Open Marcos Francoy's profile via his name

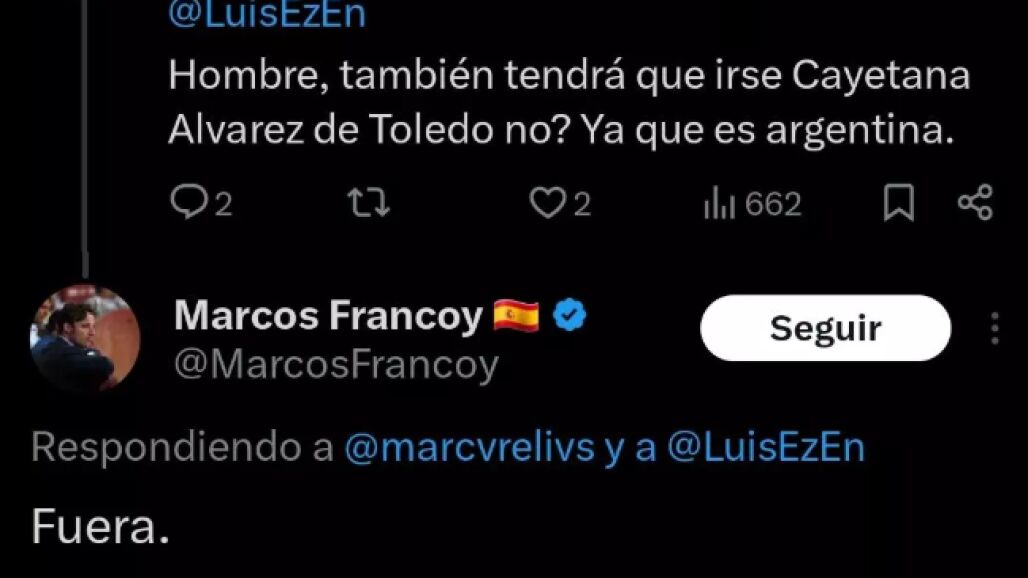pyautogui.click(x=328, y=317)
